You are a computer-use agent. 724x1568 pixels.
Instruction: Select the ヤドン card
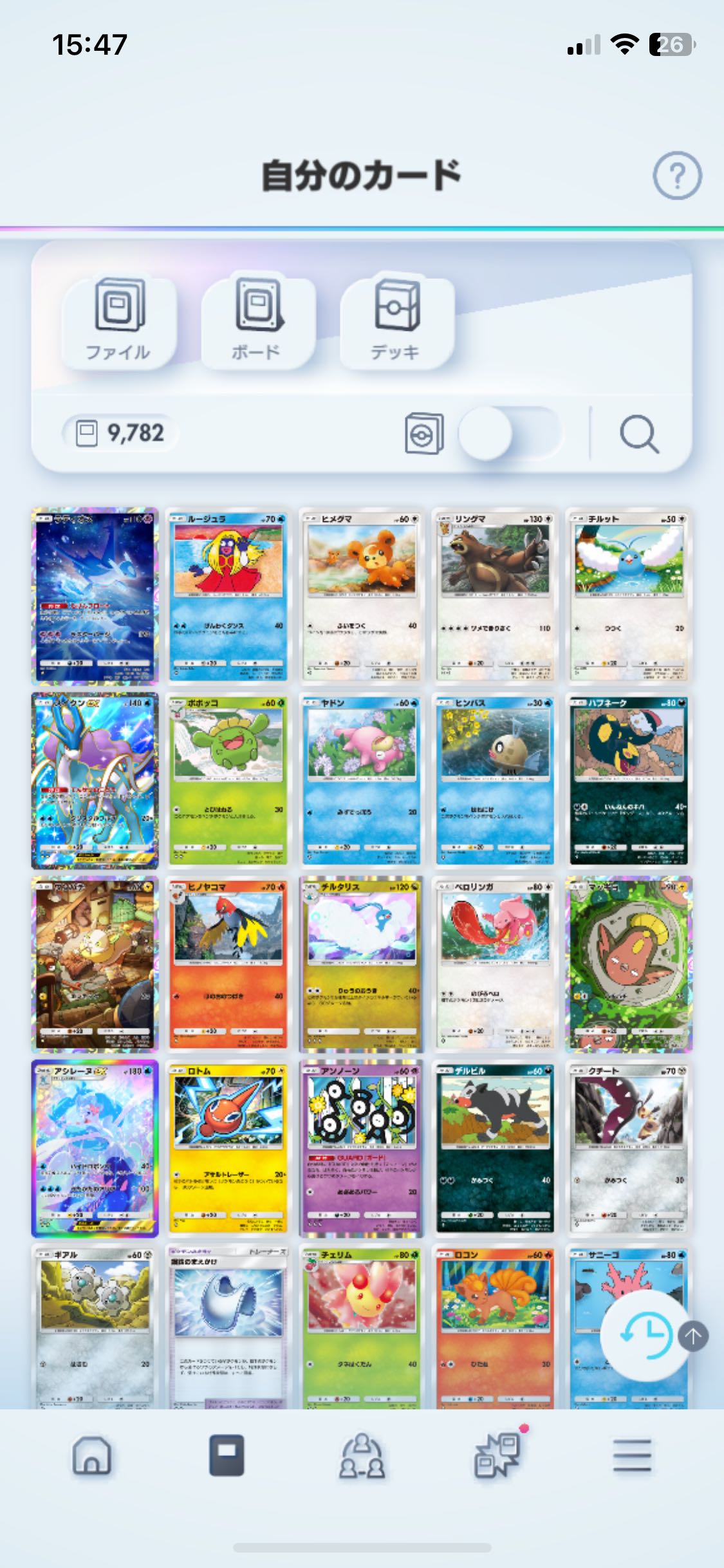click(x=362, y=780)
